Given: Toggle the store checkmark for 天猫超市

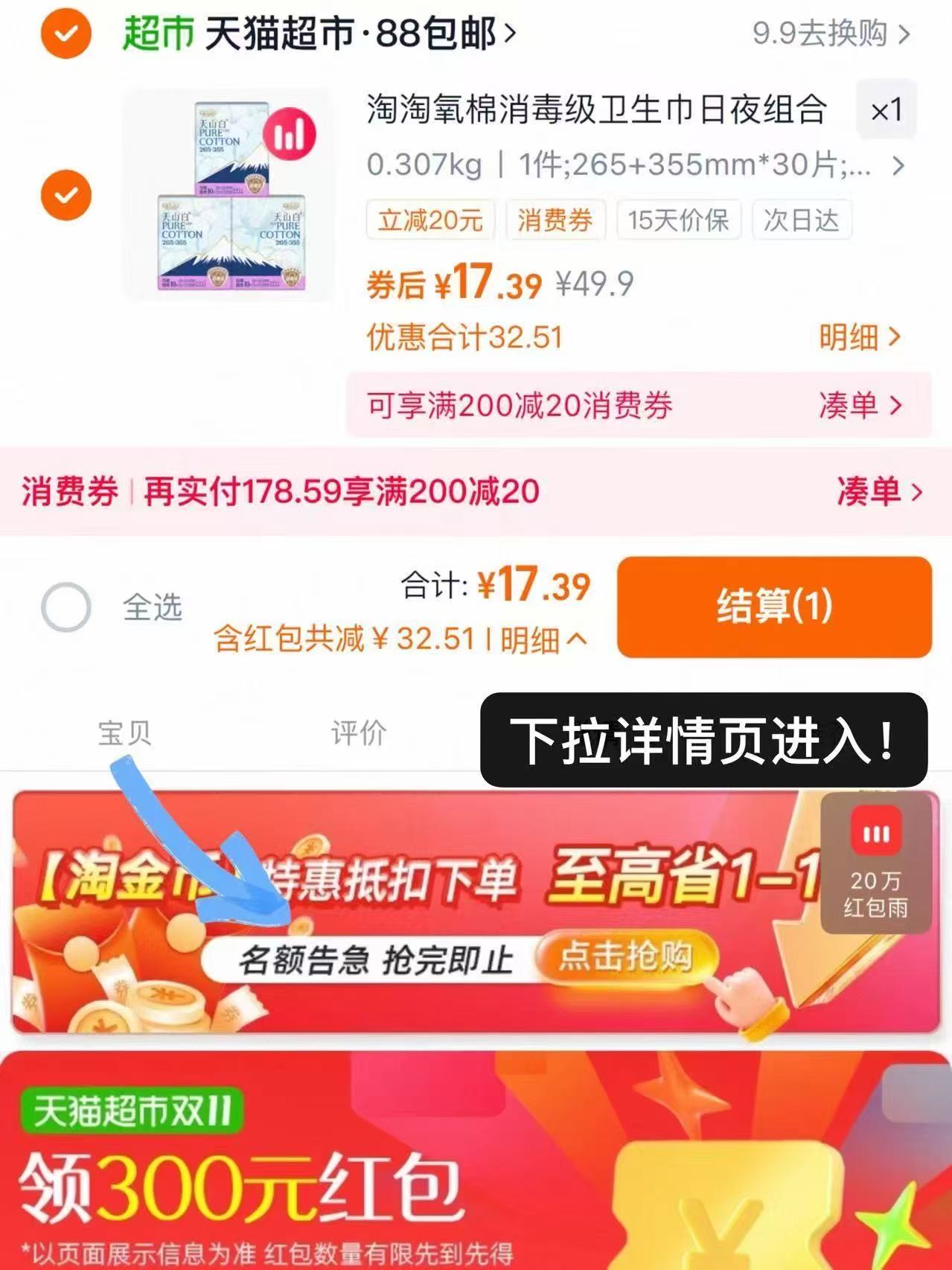Looking at the screenshot, I should 66,33.
